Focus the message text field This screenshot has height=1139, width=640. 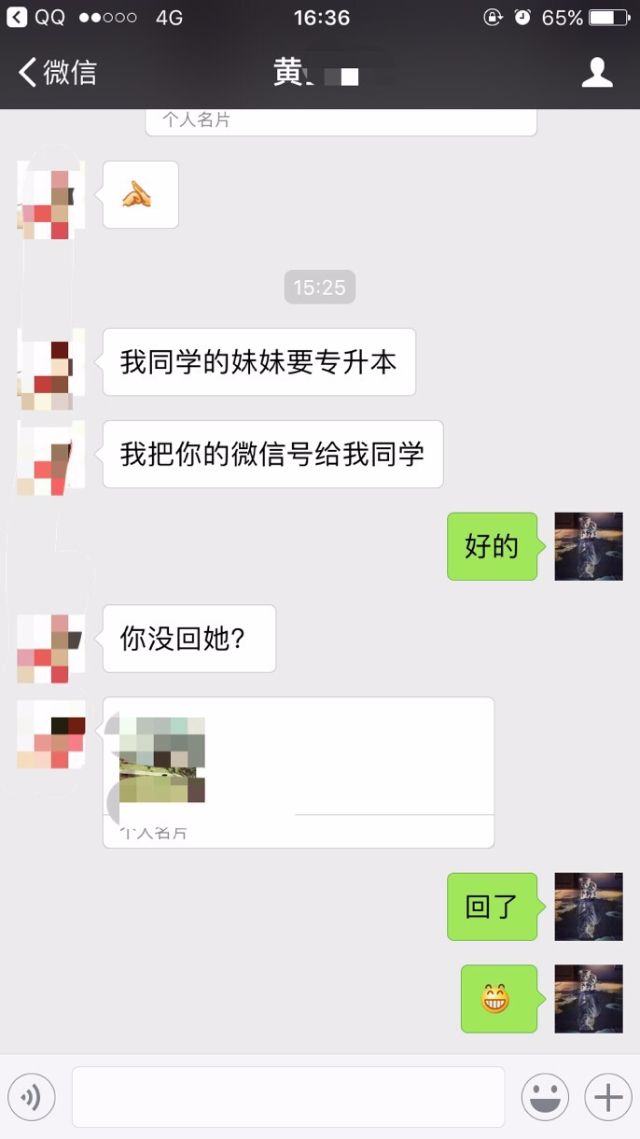(288, 1097)
